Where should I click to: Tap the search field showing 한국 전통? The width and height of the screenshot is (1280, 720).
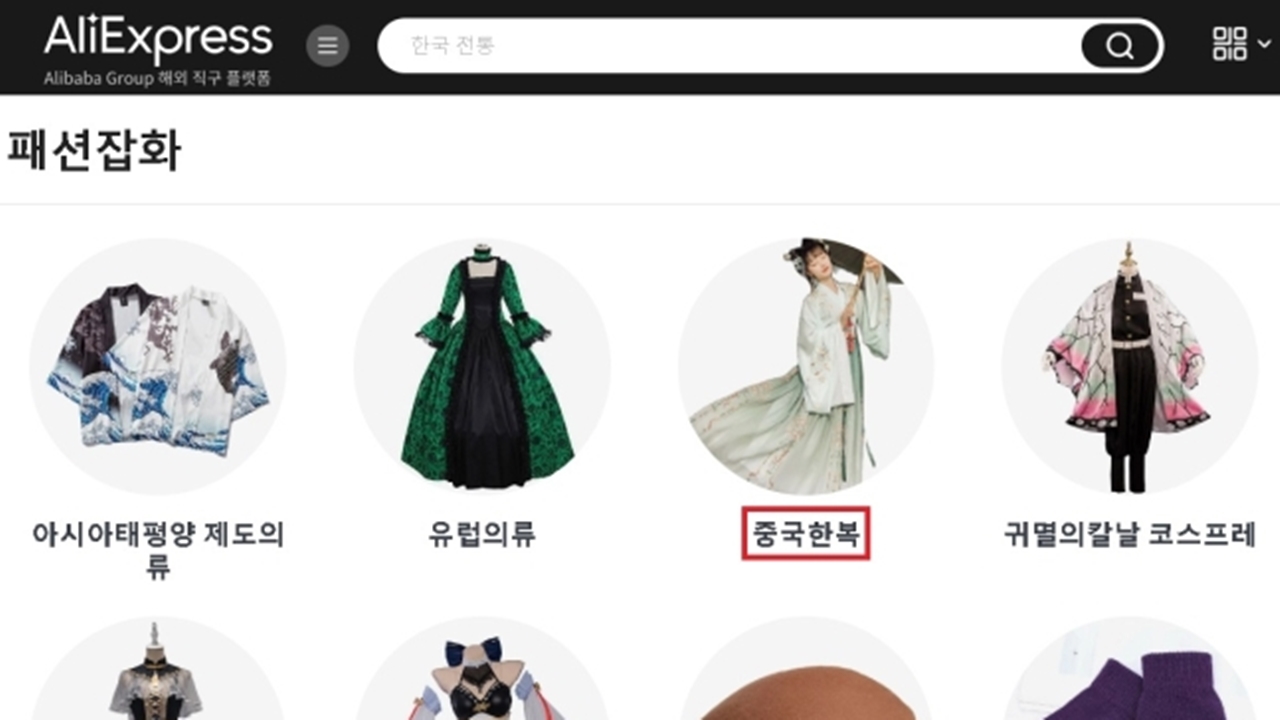(730, 45)
